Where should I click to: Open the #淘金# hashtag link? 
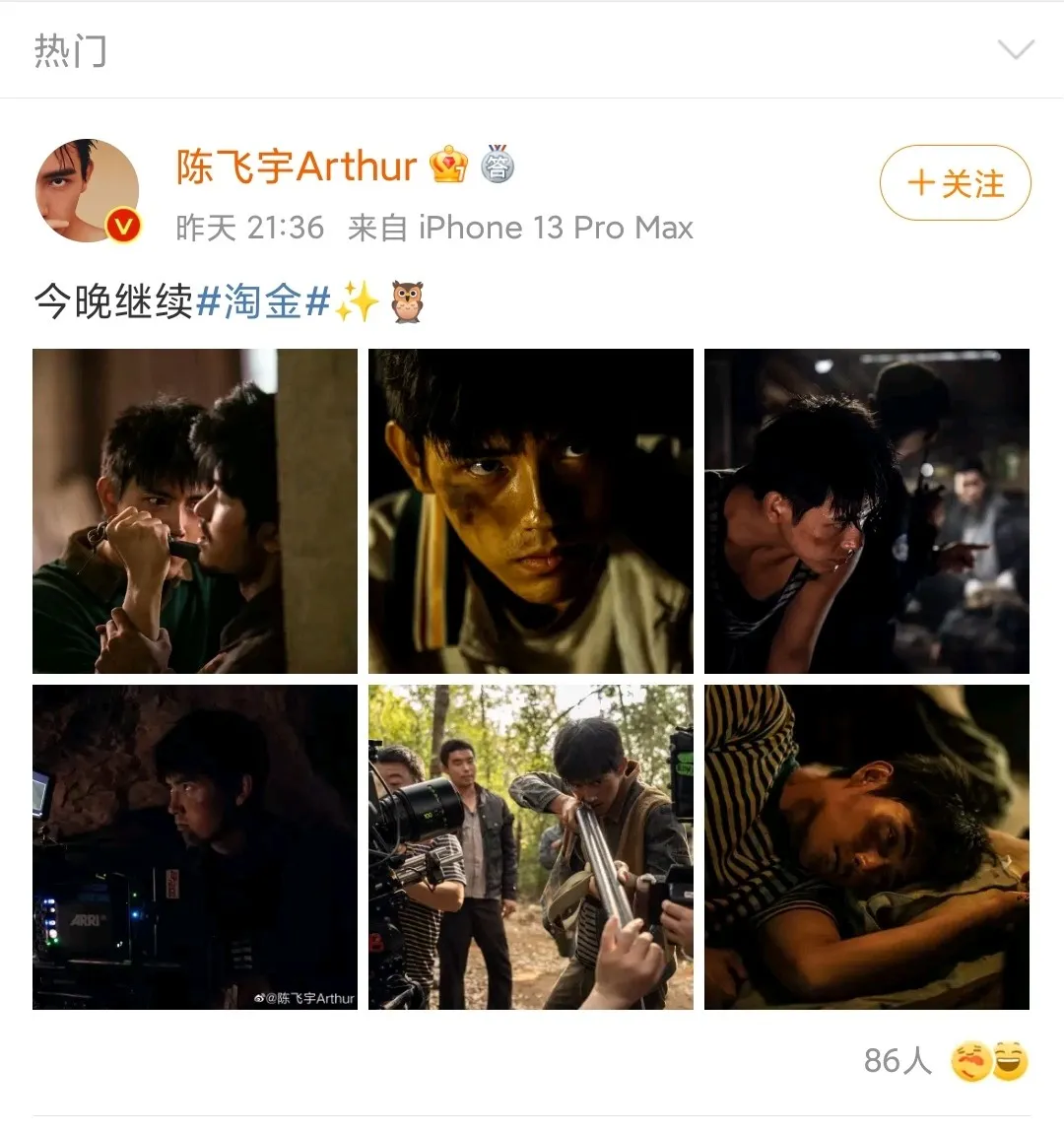click(263, 302)
